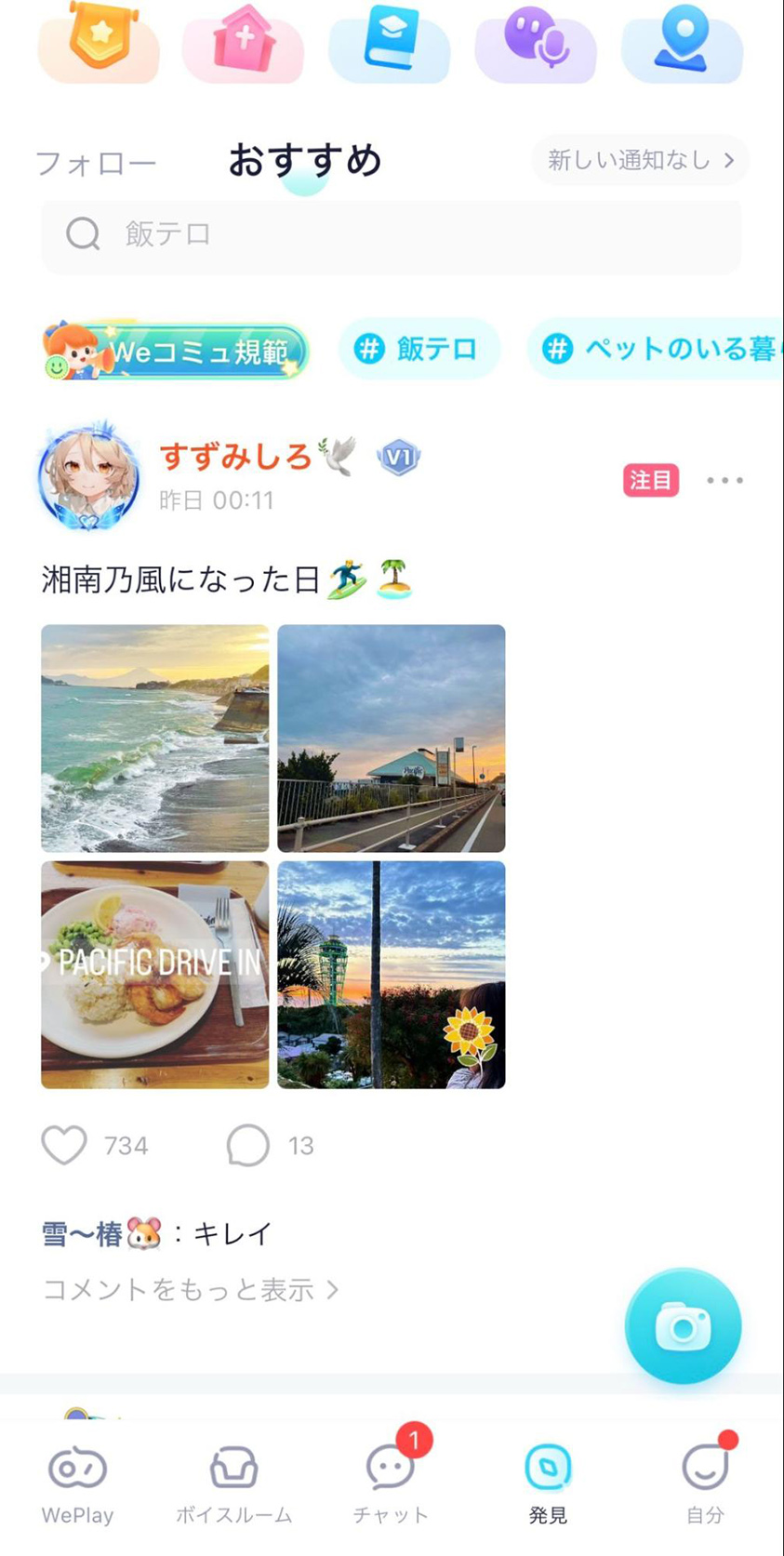This screenshot has width=784, height=1556.
Task: Switch to the ボイスルーム tab
Action: tap(234, 1484)
